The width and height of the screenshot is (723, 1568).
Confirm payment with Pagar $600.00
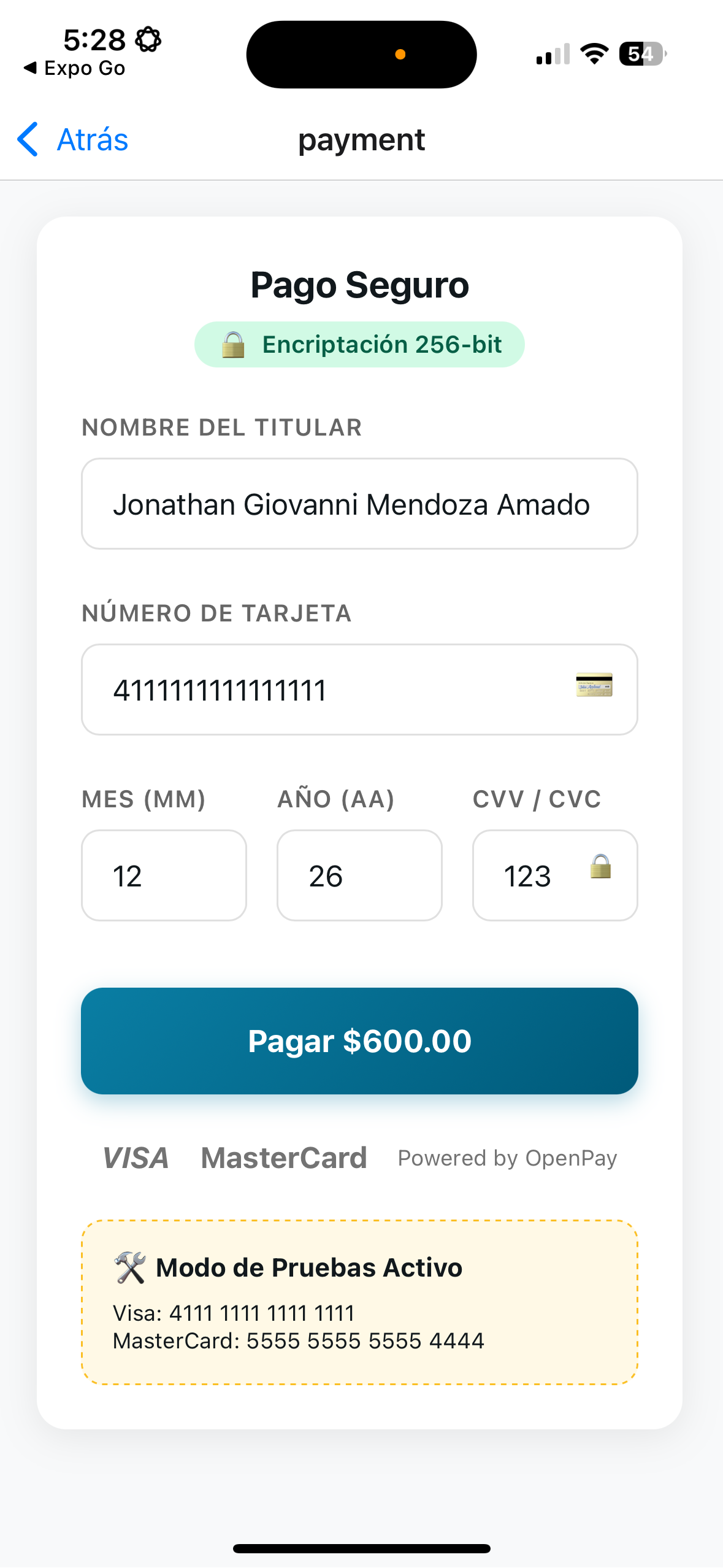point(359,1041)
